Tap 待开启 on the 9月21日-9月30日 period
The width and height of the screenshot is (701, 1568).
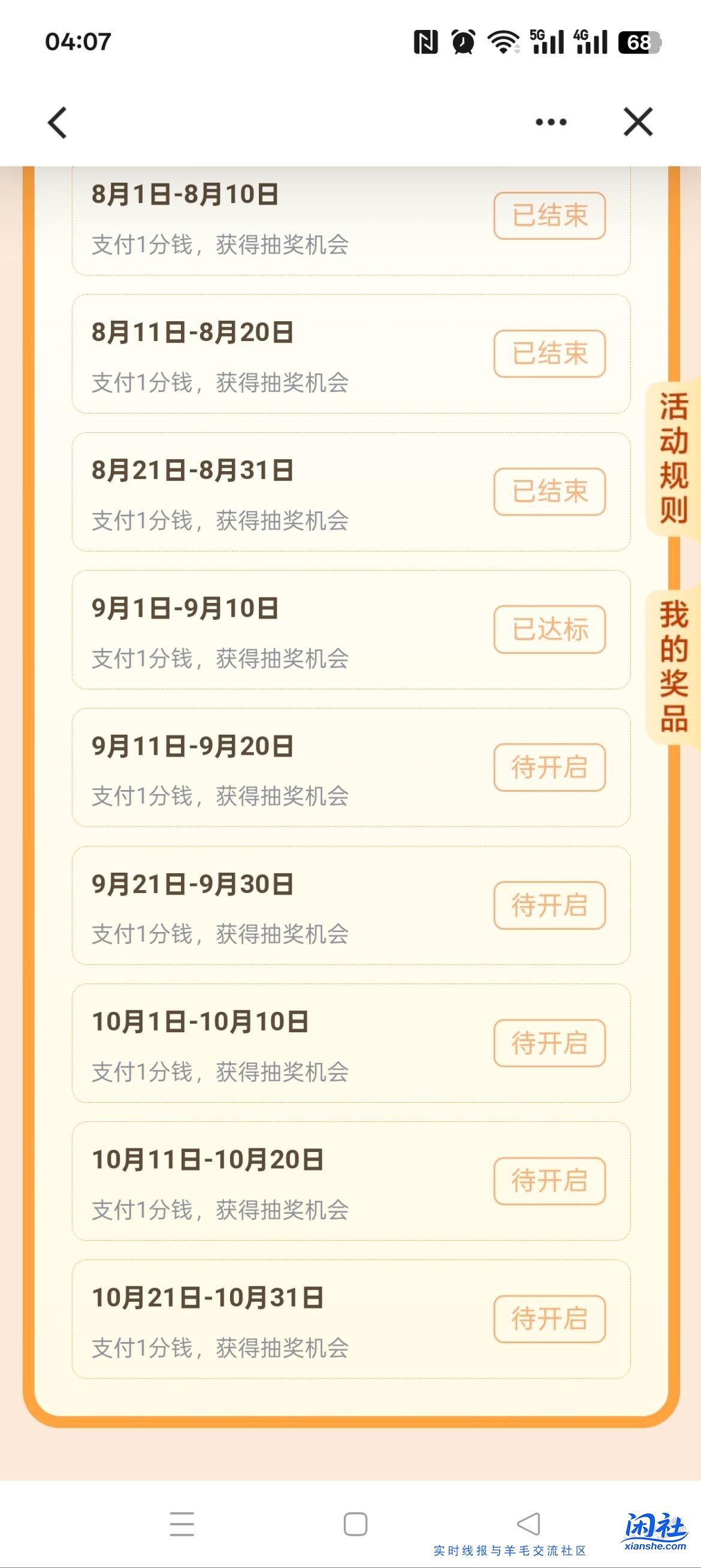pos(548,906)
